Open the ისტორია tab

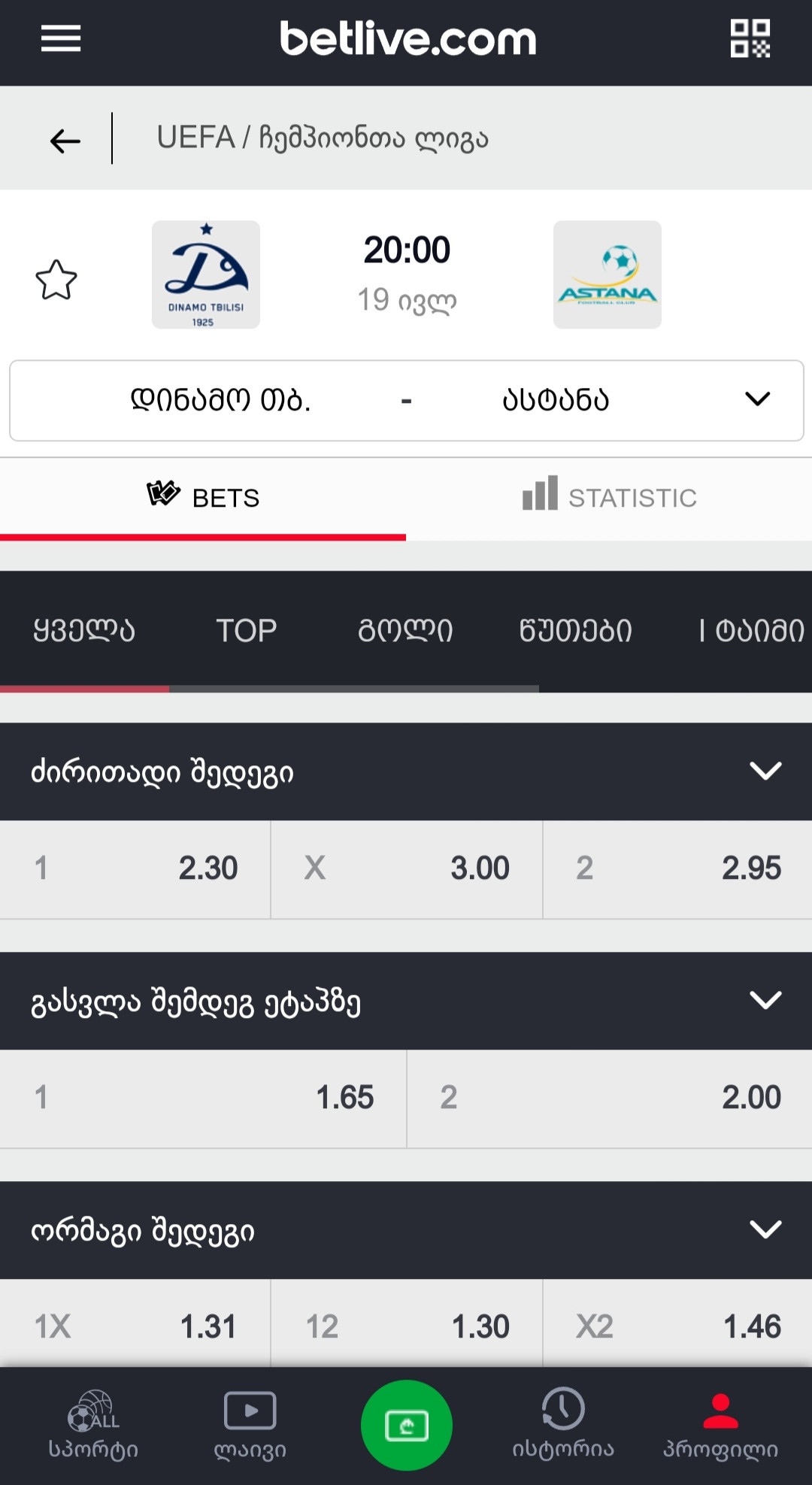click(563, 1425)
